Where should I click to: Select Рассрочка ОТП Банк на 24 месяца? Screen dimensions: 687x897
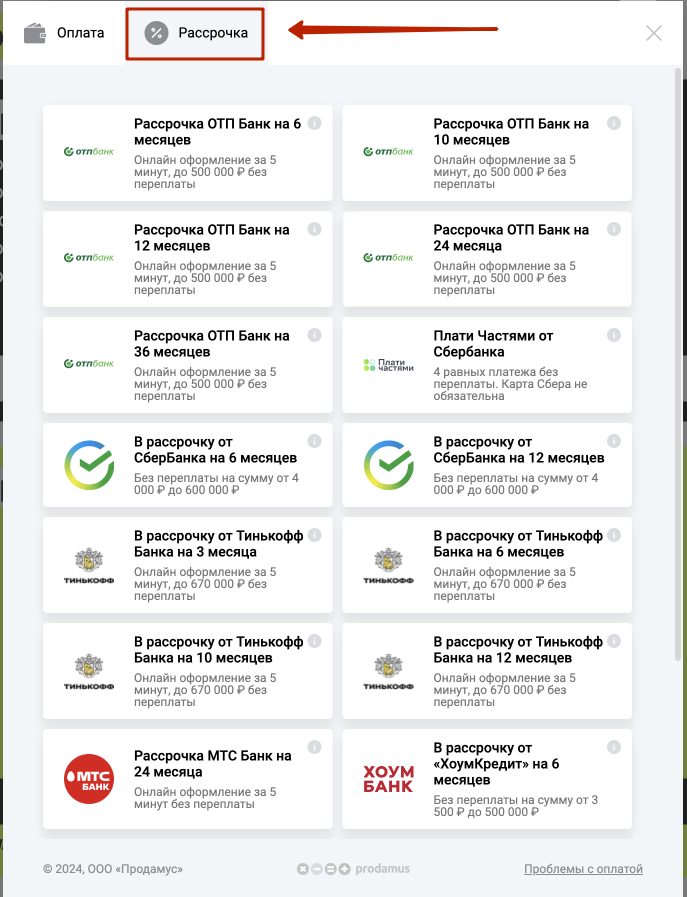click(487, 258)
